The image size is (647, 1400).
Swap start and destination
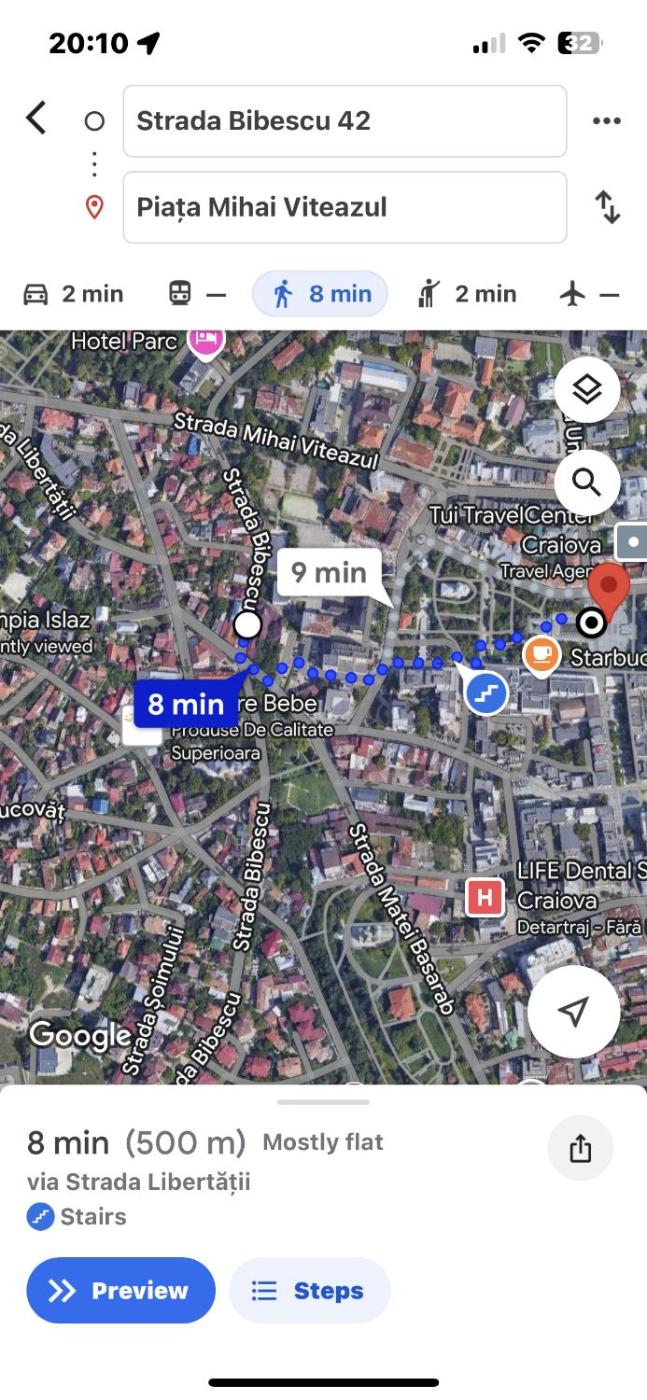[607, 207]
